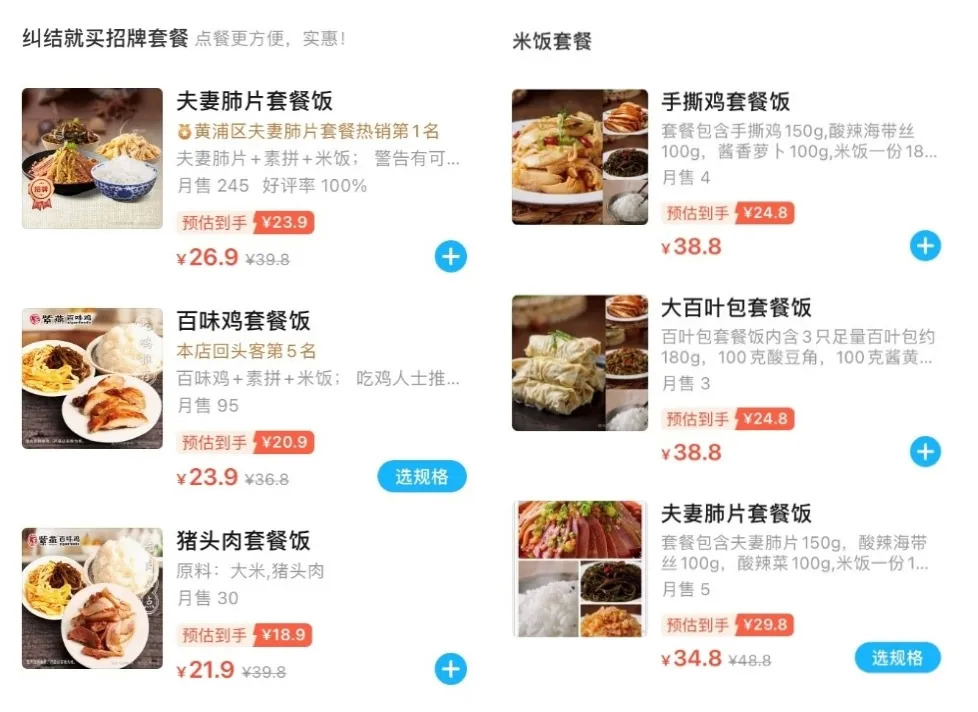
Task: Add 大百叶包套餐饭 to the cart
Action: [925, 452]
